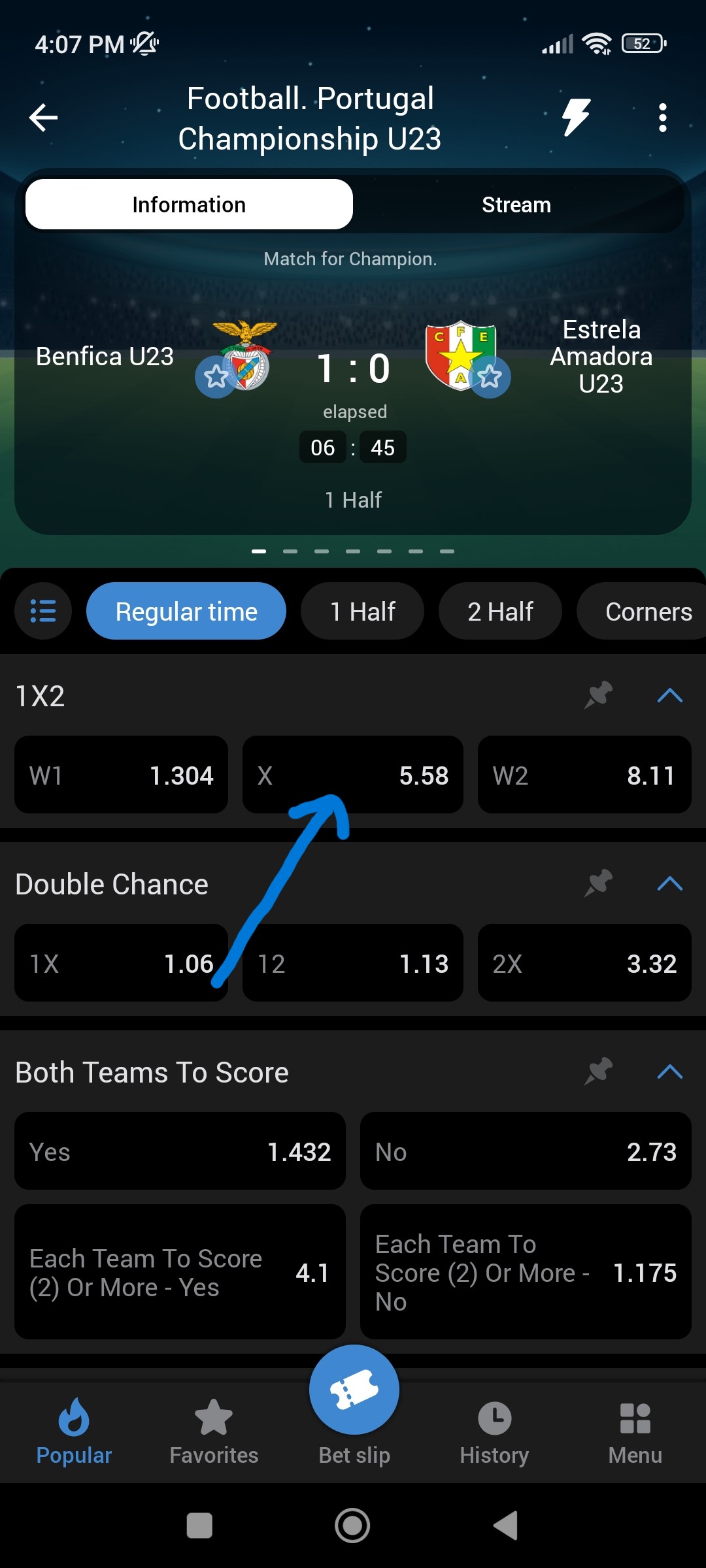The image size is (706, 1568).
Task: Add Estrela Amadora U23 to favorites
Action: (x=490, y=376)
